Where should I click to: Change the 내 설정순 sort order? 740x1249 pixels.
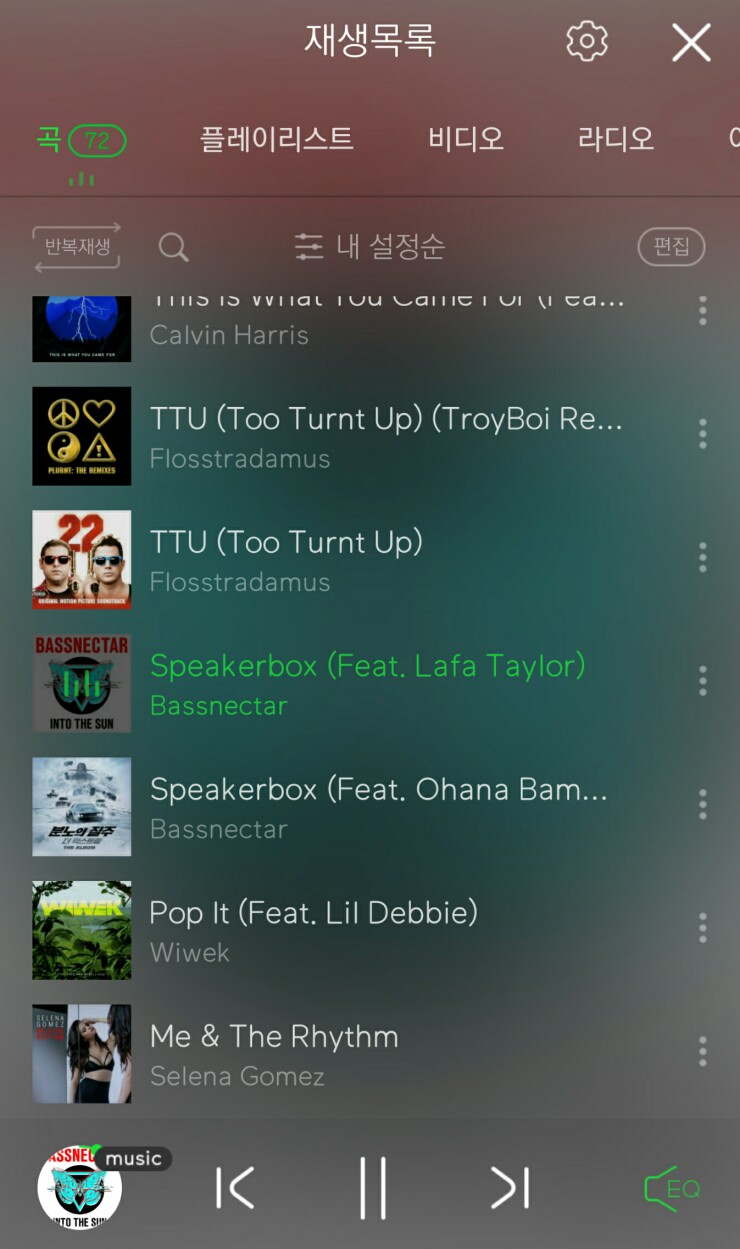pyautogui.click(x=370, y=247)
